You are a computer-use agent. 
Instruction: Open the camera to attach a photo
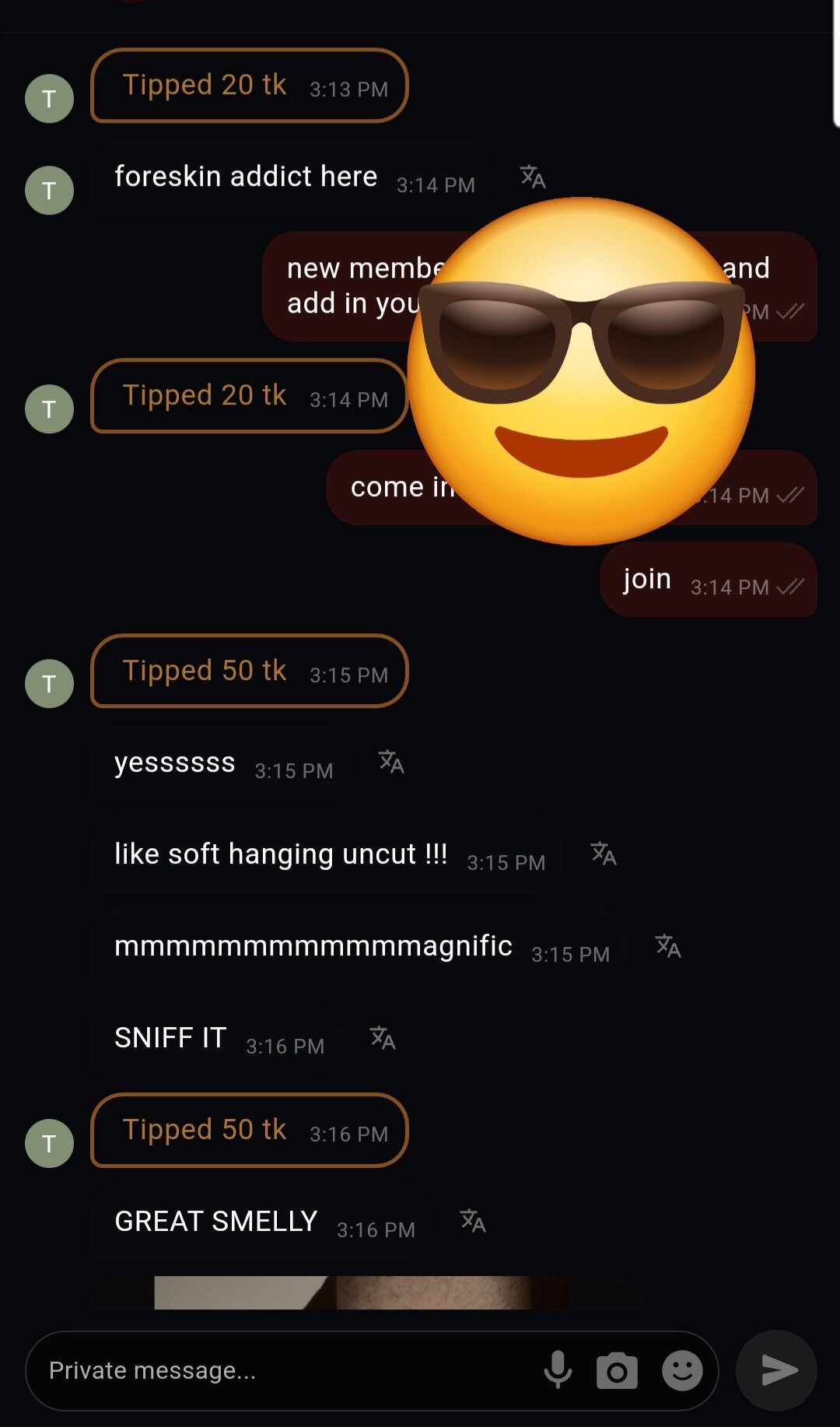[617, 1371]
